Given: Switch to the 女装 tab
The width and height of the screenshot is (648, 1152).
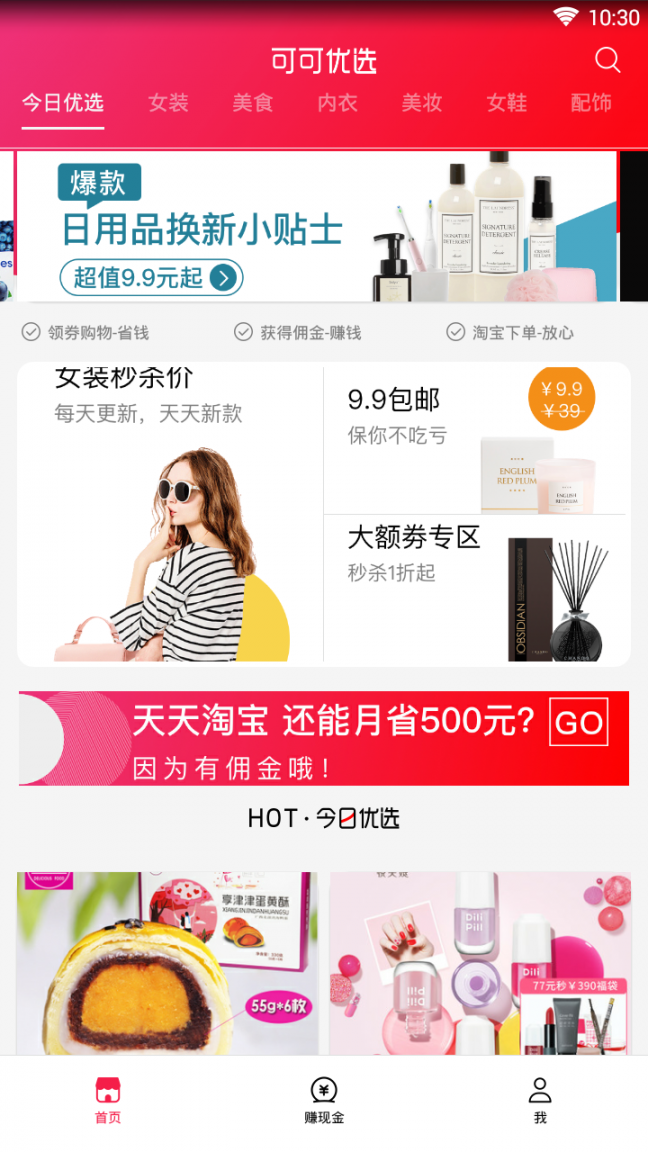Looking at the screenshot, I should pos(168,103).
